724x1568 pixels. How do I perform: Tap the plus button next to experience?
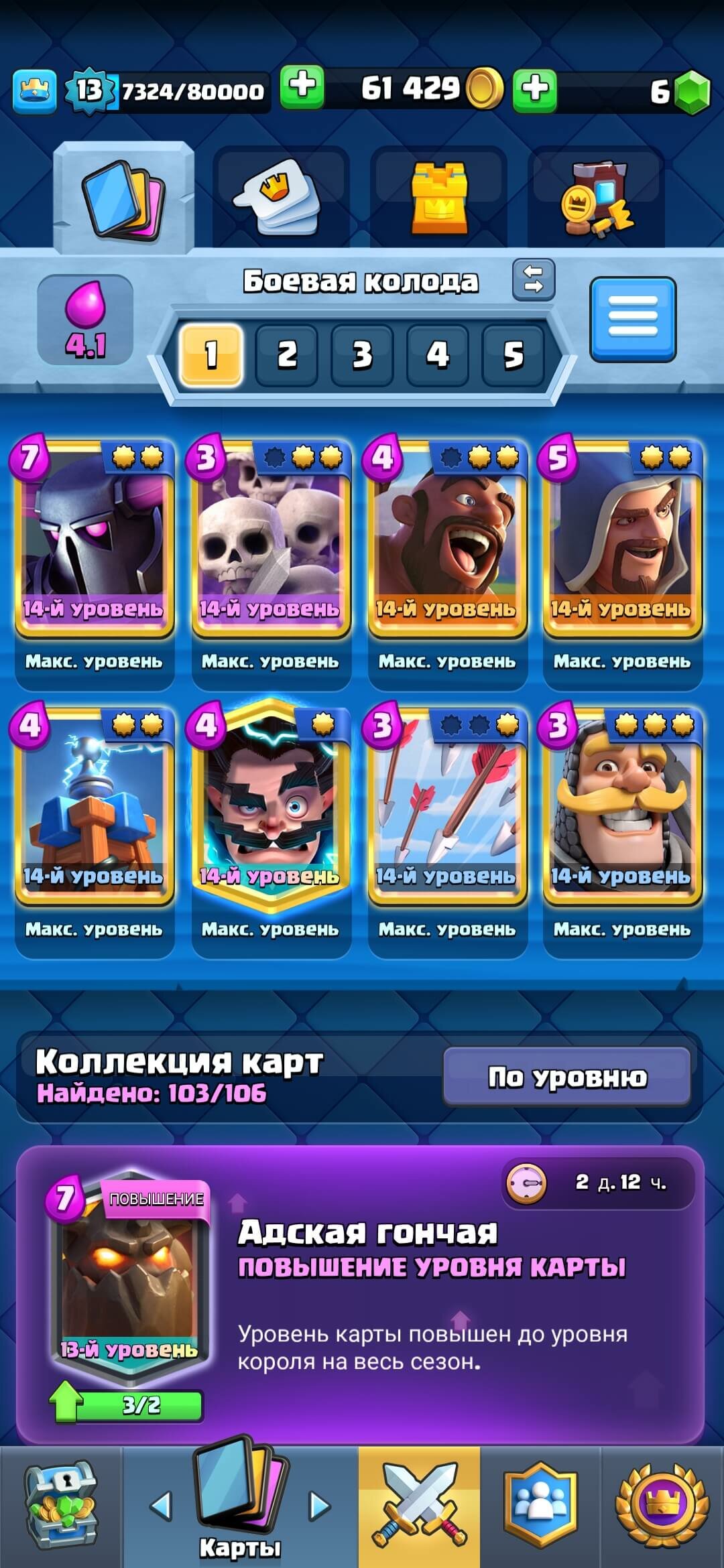pyautogui.click(x=302, y=88)
